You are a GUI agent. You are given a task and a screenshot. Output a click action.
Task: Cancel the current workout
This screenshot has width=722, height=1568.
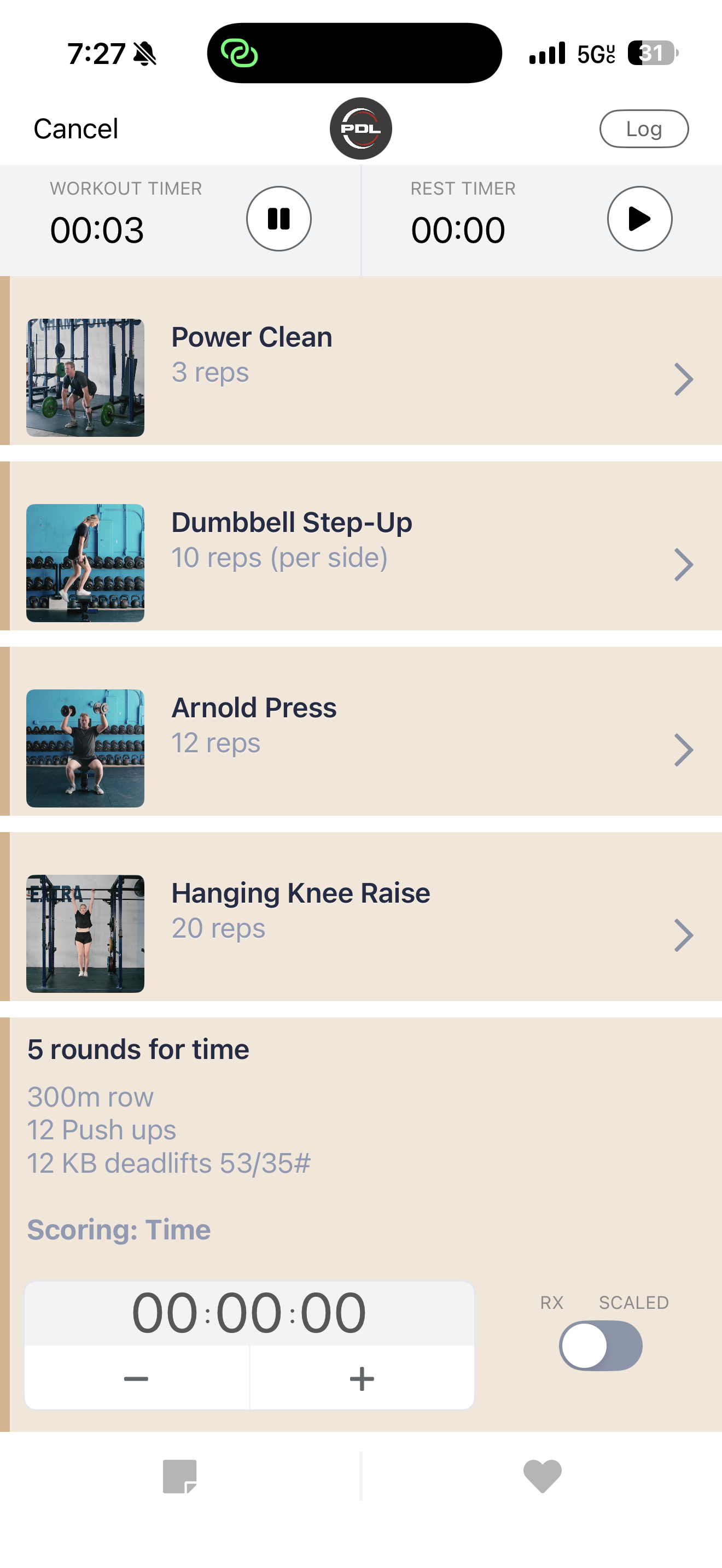tap(75, 128)
